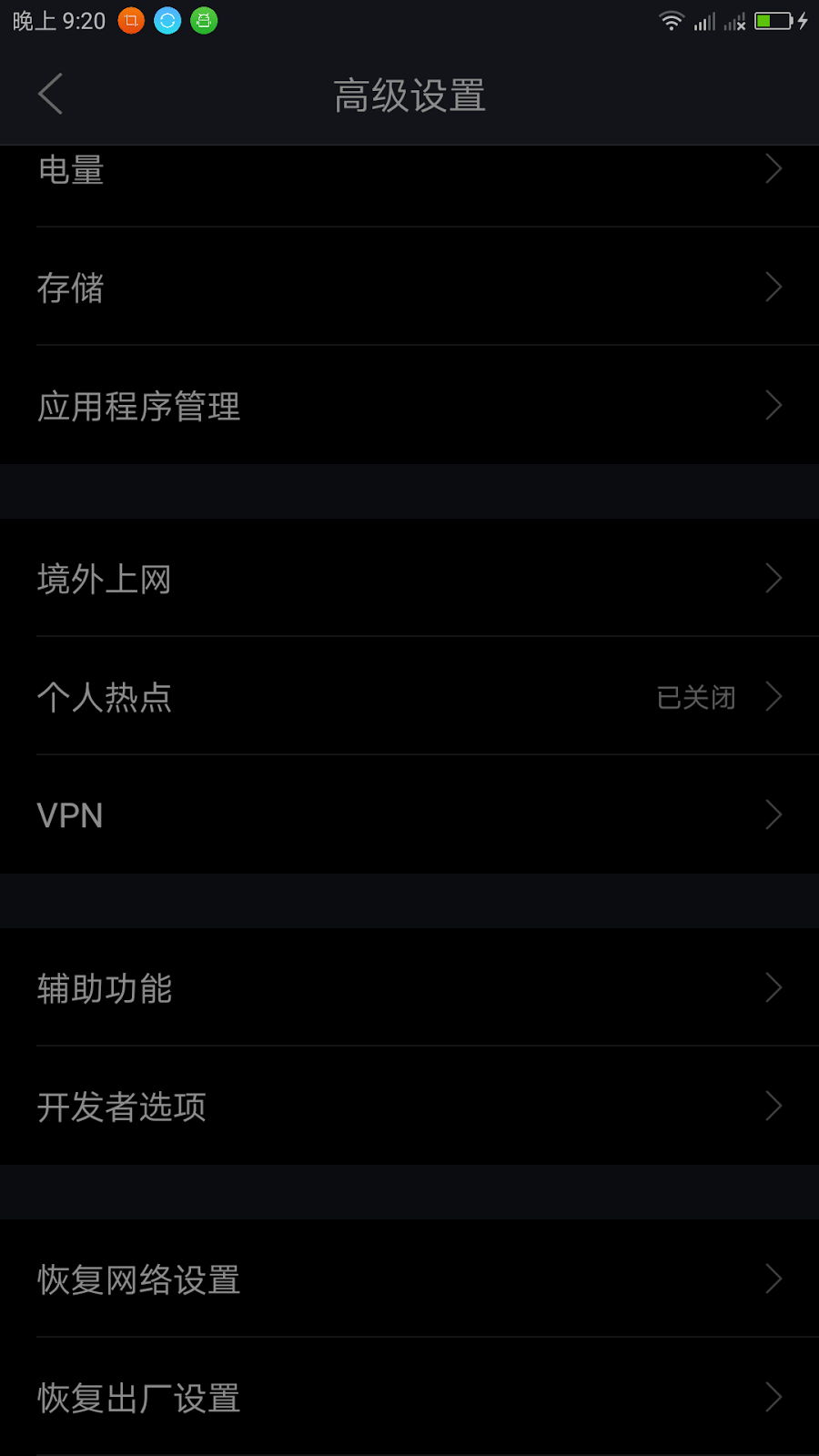Screen dimensions: 819x1456
Task: Open 境外上网 roaming settings
Action: tap(409, 579)
